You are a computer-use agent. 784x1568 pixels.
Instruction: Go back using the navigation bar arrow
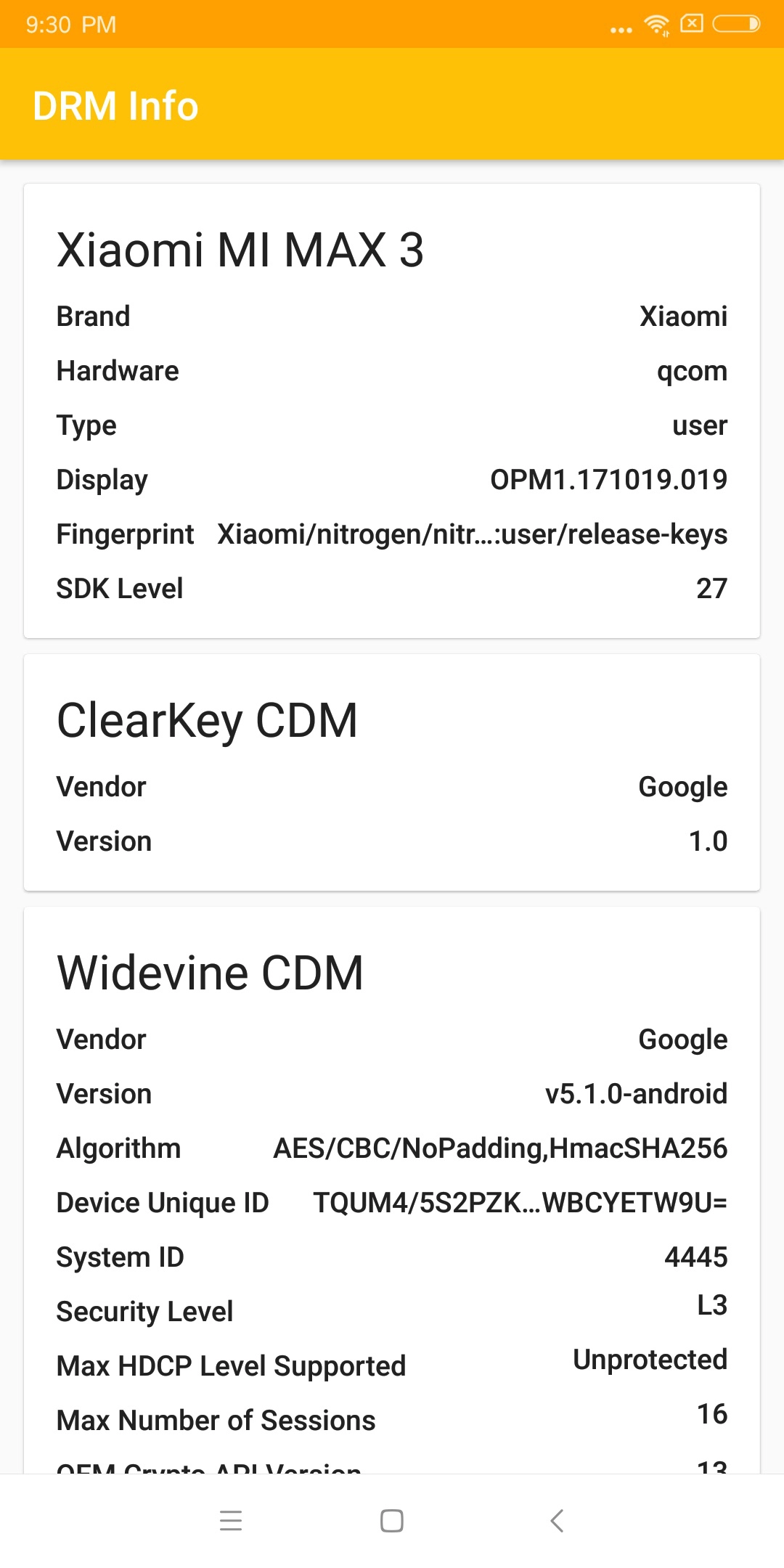point(557,1520)
